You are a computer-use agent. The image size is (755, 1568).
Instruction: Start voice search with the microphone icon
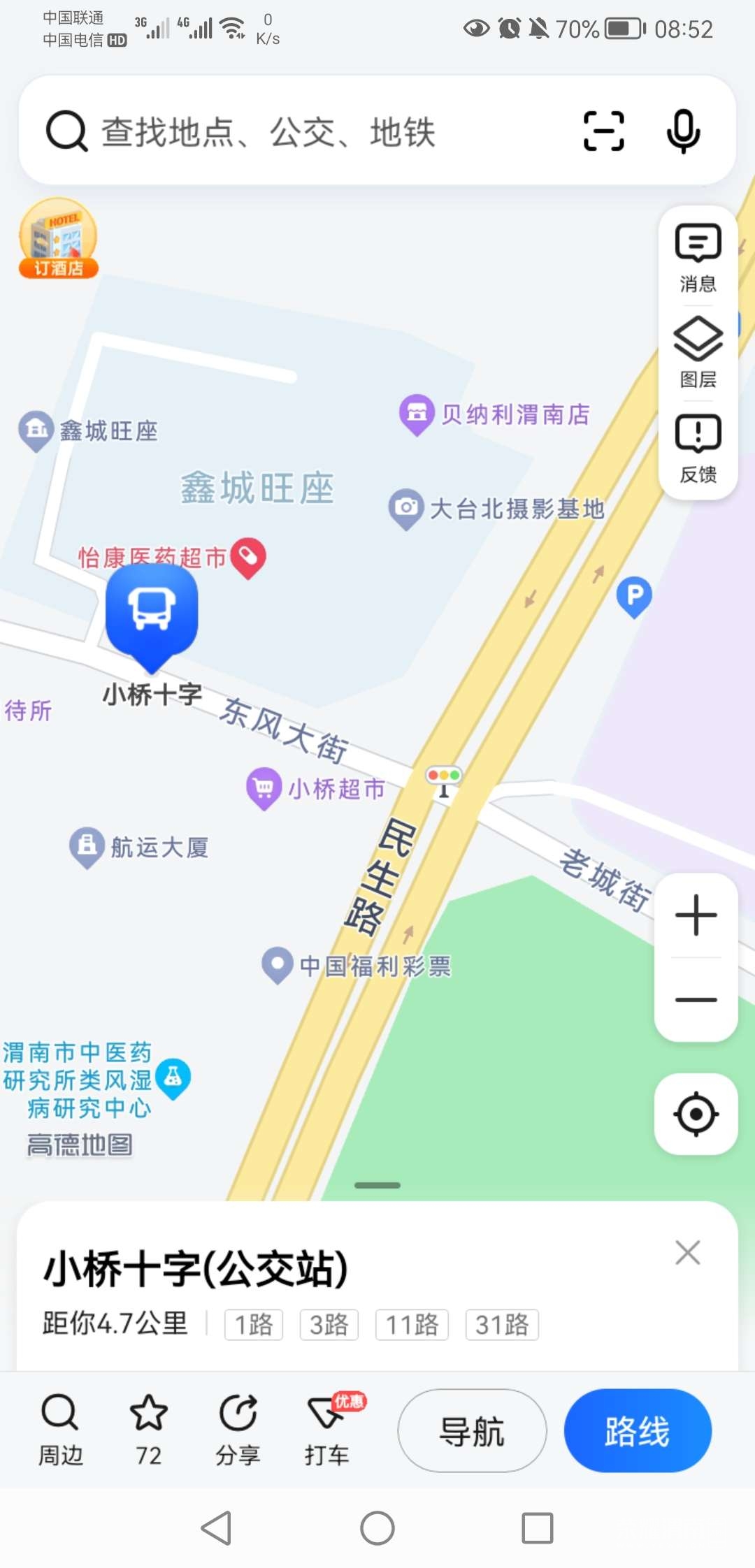coord(683,133)
